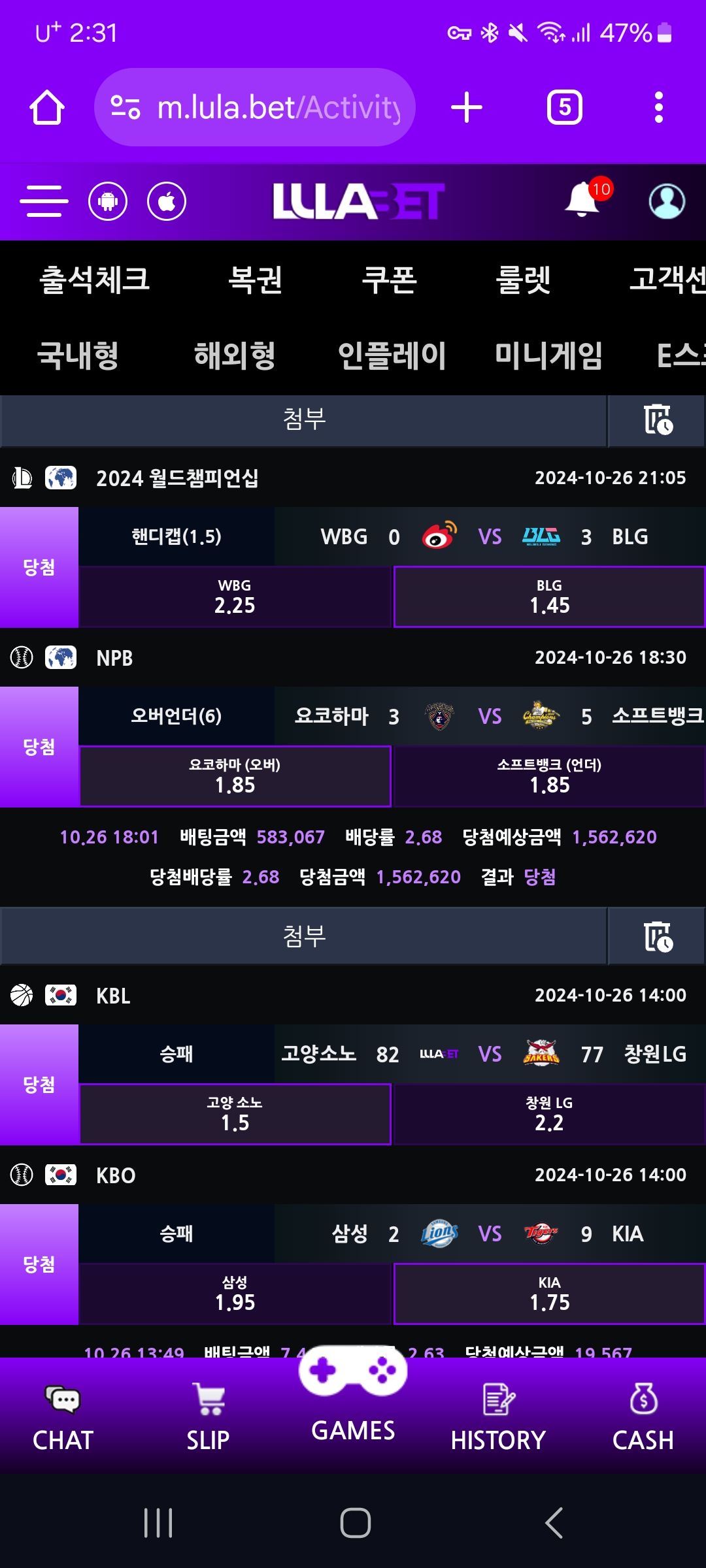Open the browser overflow menu
The image size is (706, 1568).
[x=658, y=108]
